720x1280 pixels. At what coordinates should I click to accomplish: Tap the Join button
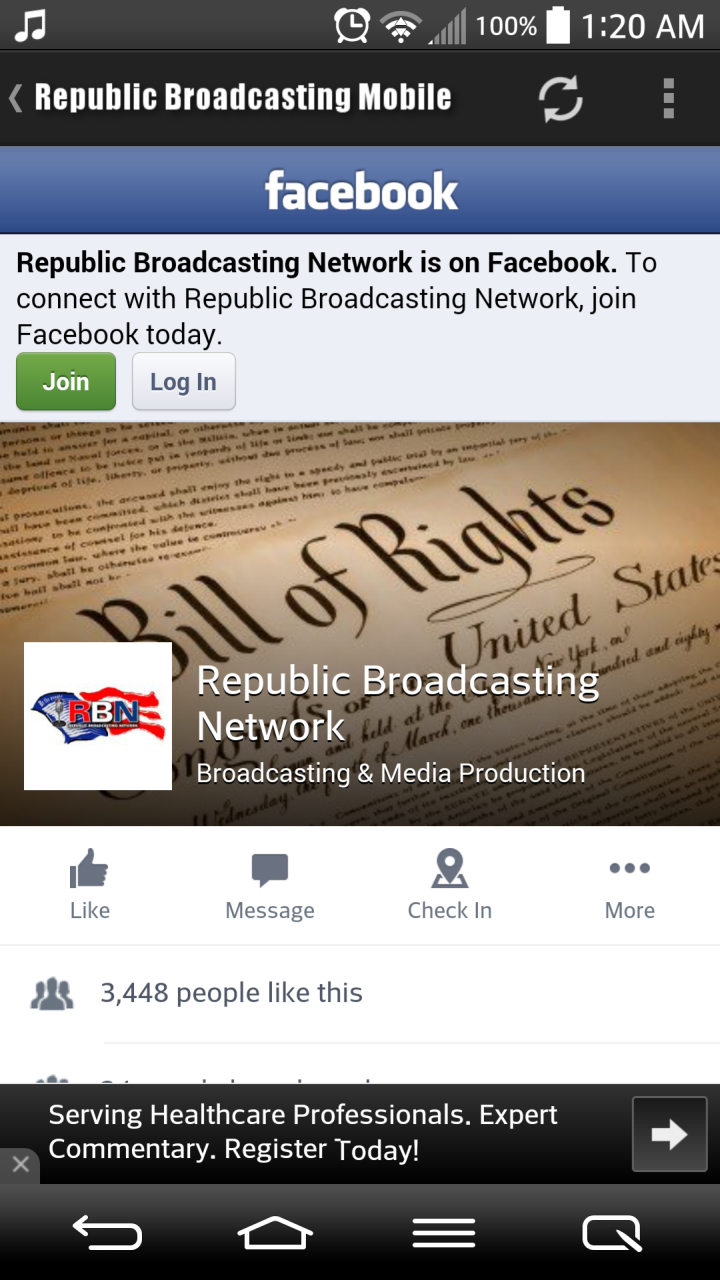click(65, 381)
